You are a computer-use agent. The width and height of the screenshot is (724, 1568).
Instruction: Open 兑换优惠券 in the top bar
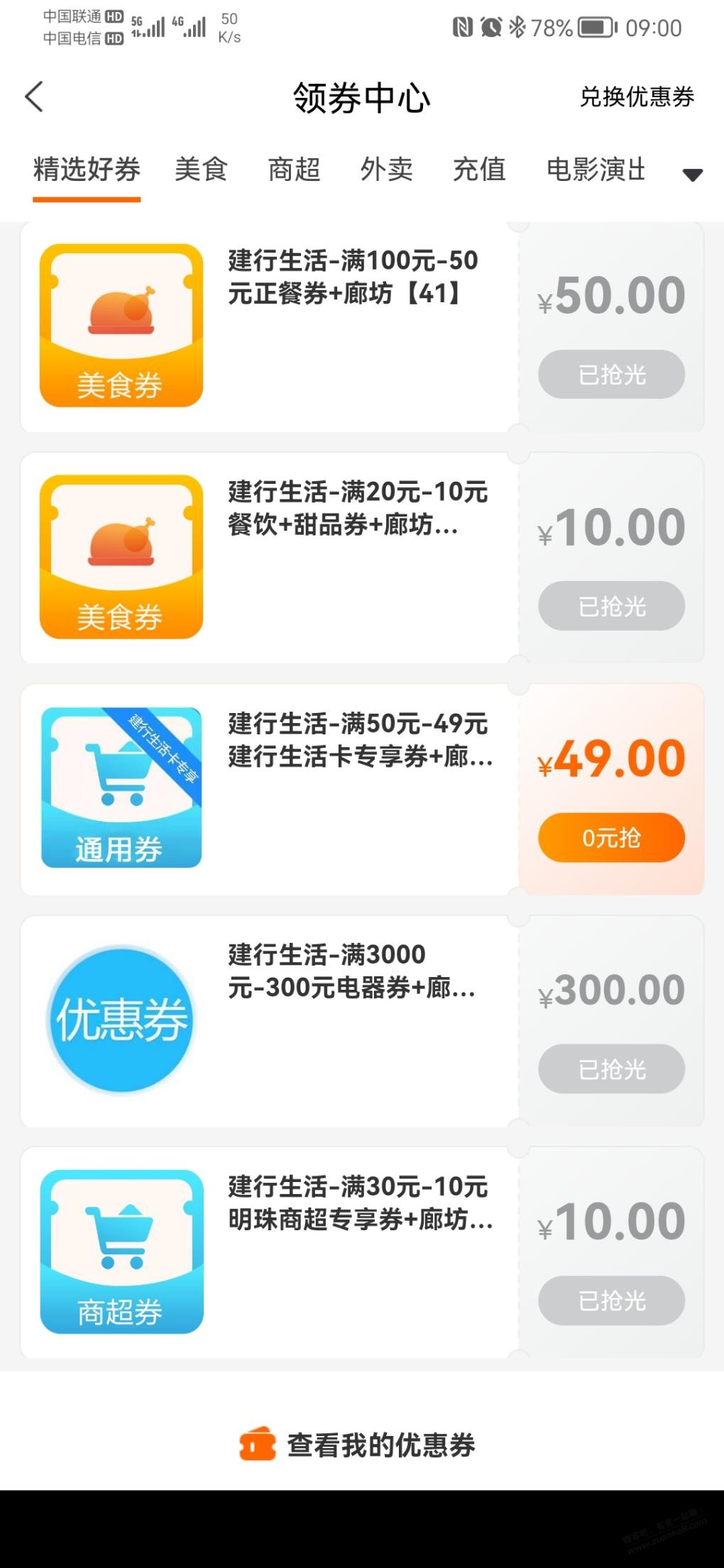[636, 97]
